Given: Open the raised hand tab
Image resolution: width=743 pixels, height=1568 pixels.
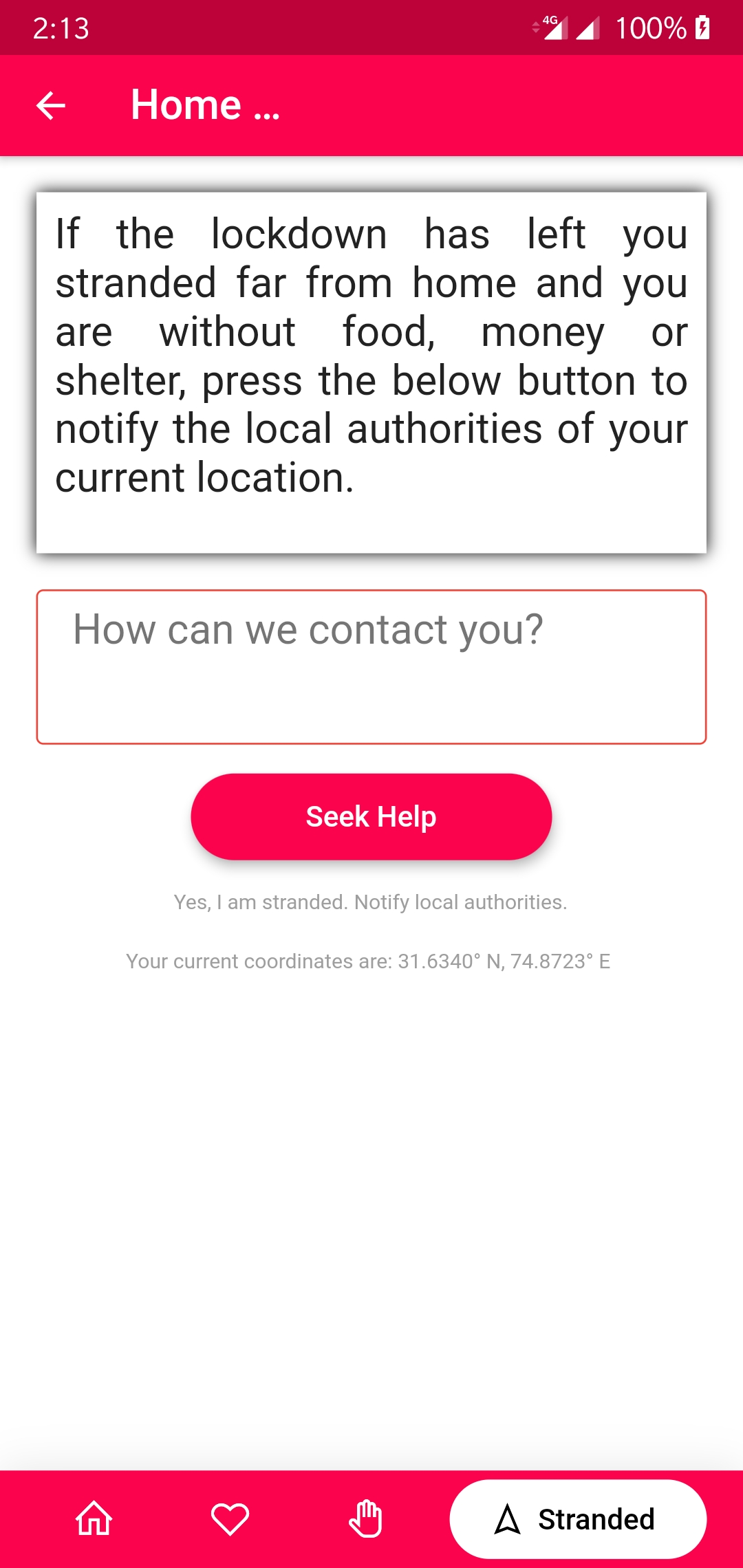Looking at the screenshot, I should pos(365,1518).
